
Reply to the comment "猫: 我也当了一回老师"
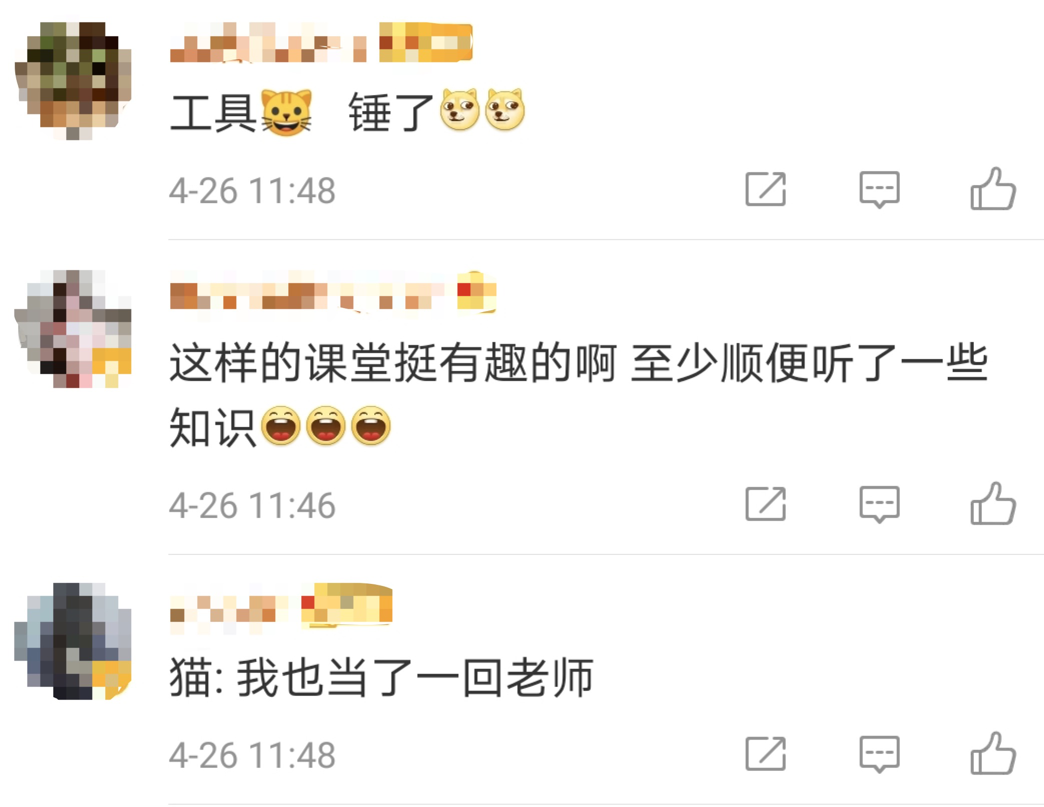879,754
